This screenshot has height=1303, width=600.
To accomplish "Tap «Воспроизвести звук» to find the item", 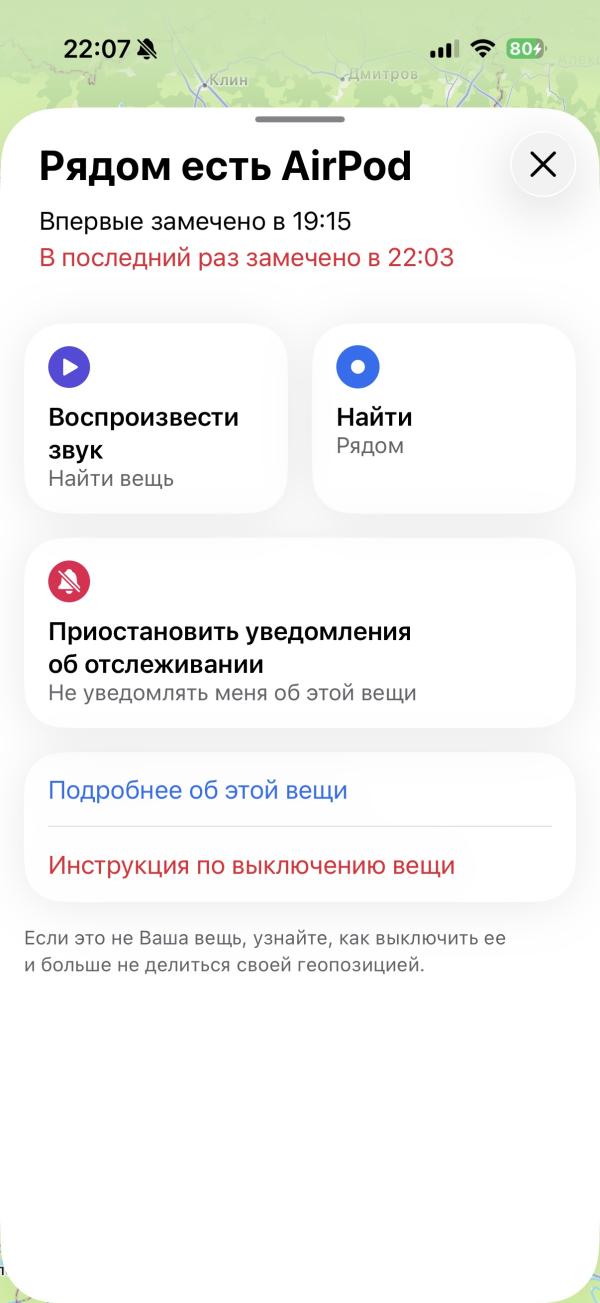I will pyautogui.click(x=156, y=418).
